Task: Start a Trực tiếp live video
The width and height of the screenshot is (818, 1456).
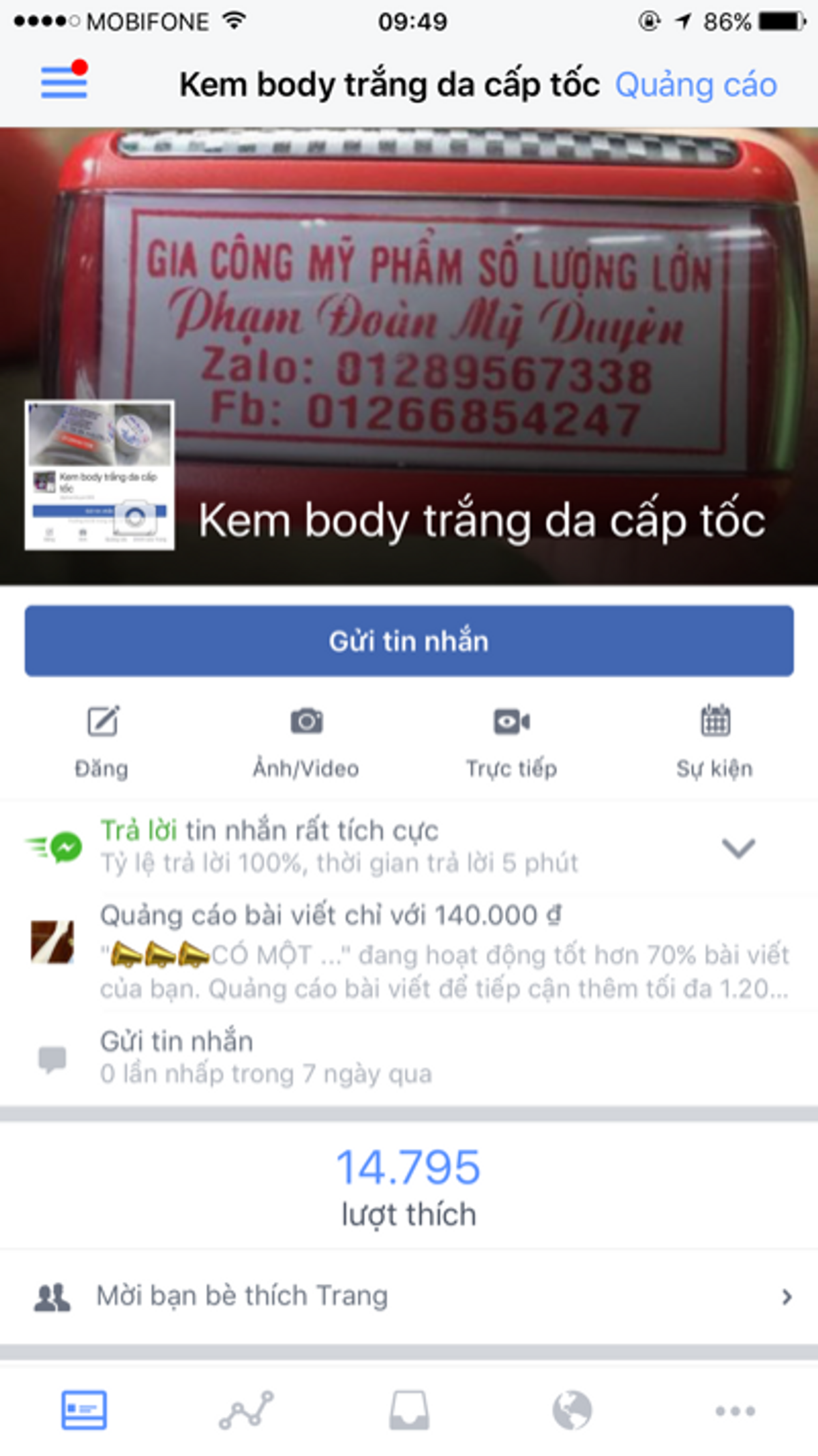Action: pyautogui.click(x=511, y=741)
